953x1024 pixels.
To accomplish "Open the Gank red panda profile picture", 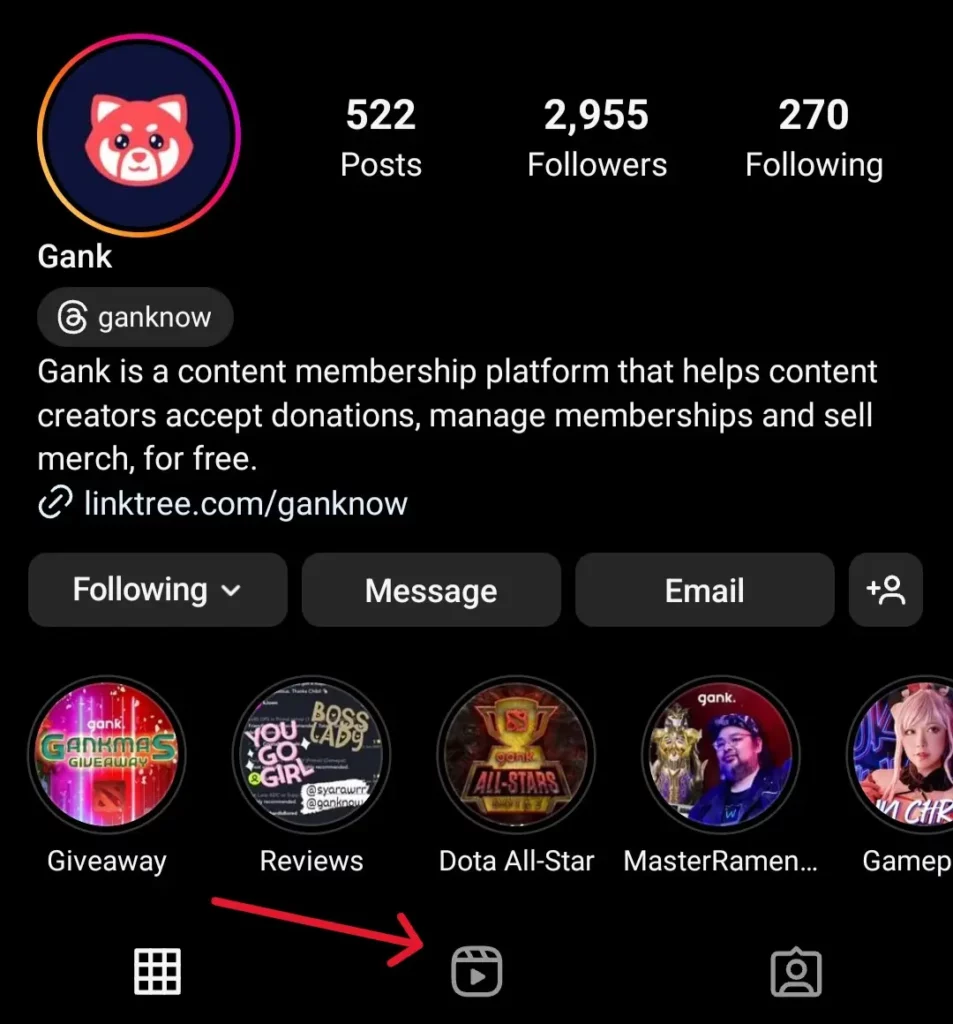I will pos(138,137).
